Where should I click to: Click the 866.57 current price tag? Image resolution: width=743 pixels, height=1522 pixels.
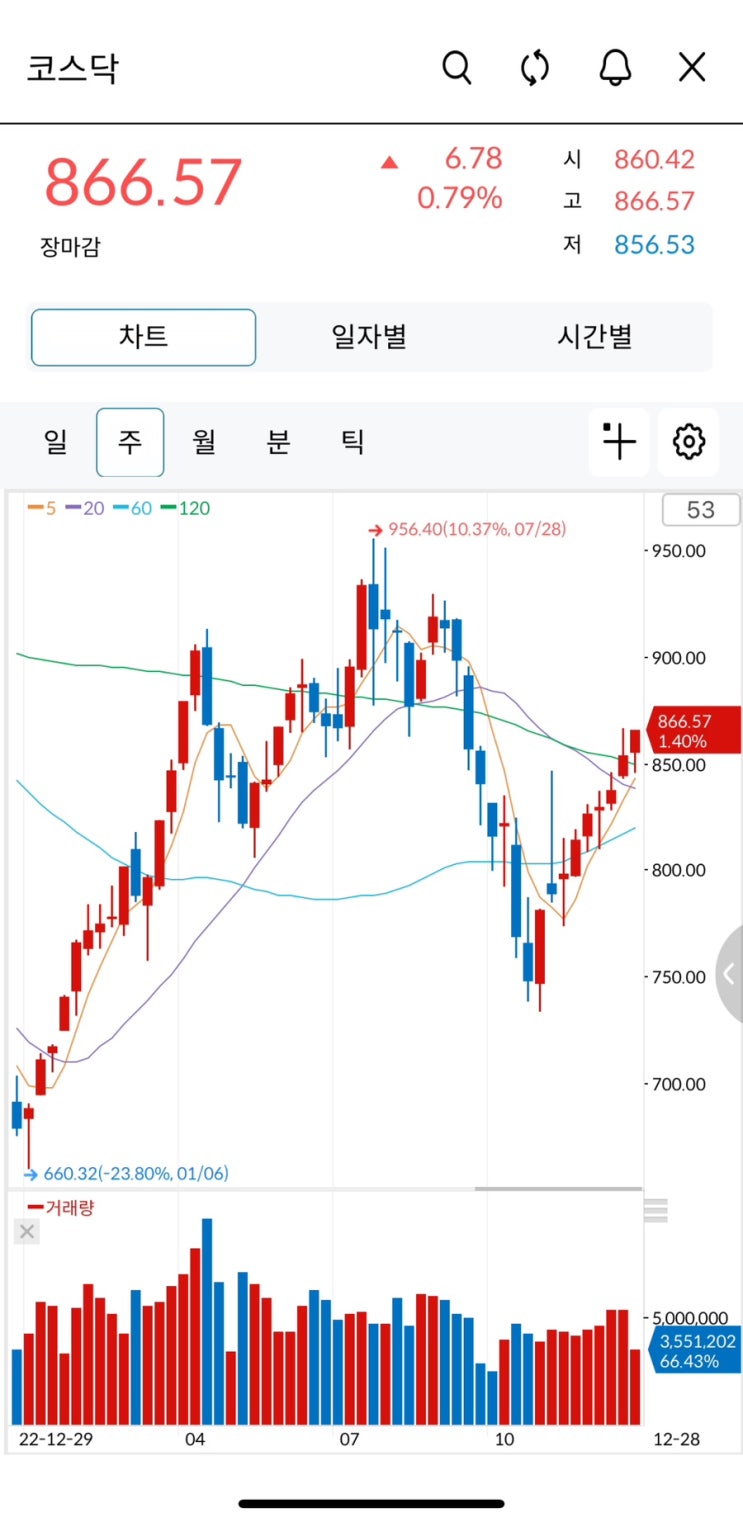[690, 729]
